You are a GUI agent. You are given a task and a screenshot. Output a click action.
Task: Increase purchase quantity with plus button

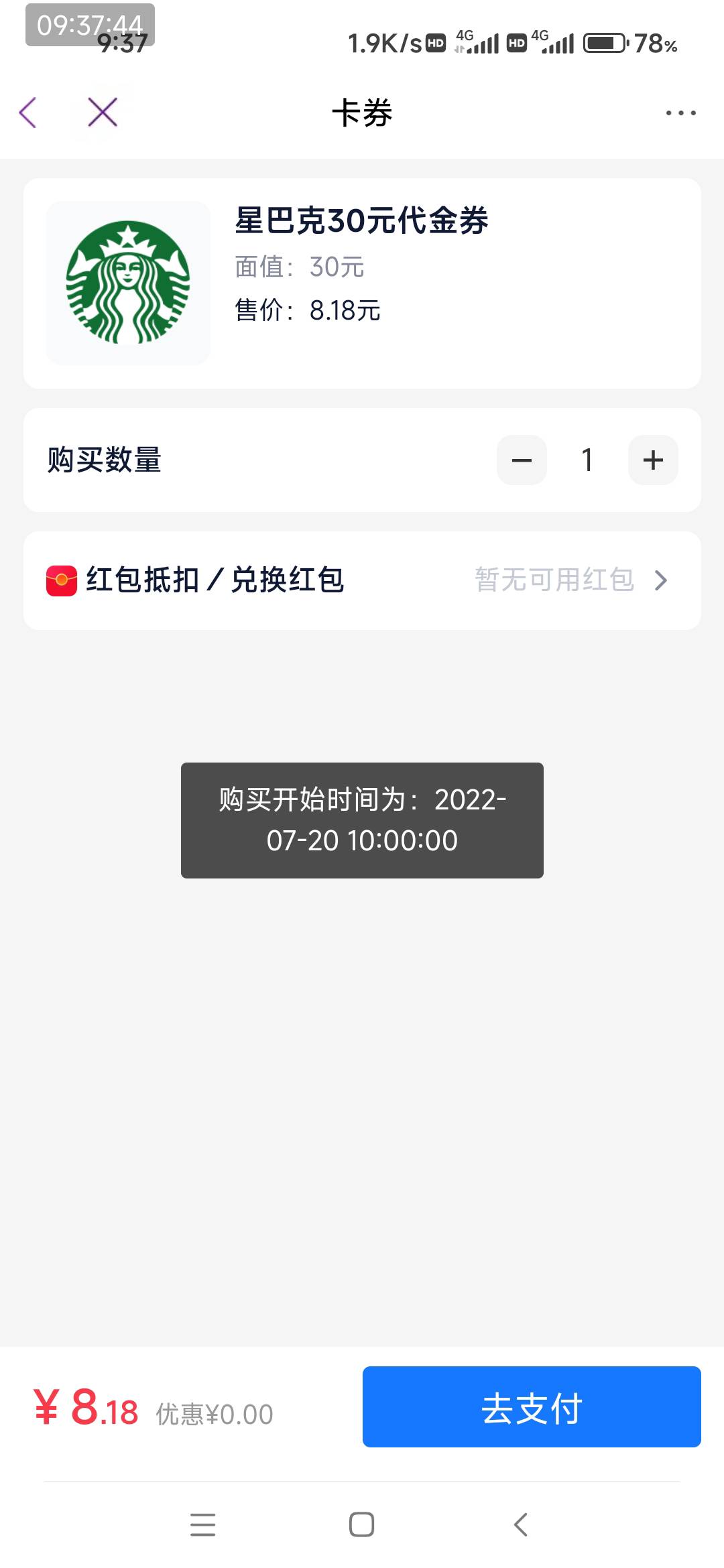[653, 460]
